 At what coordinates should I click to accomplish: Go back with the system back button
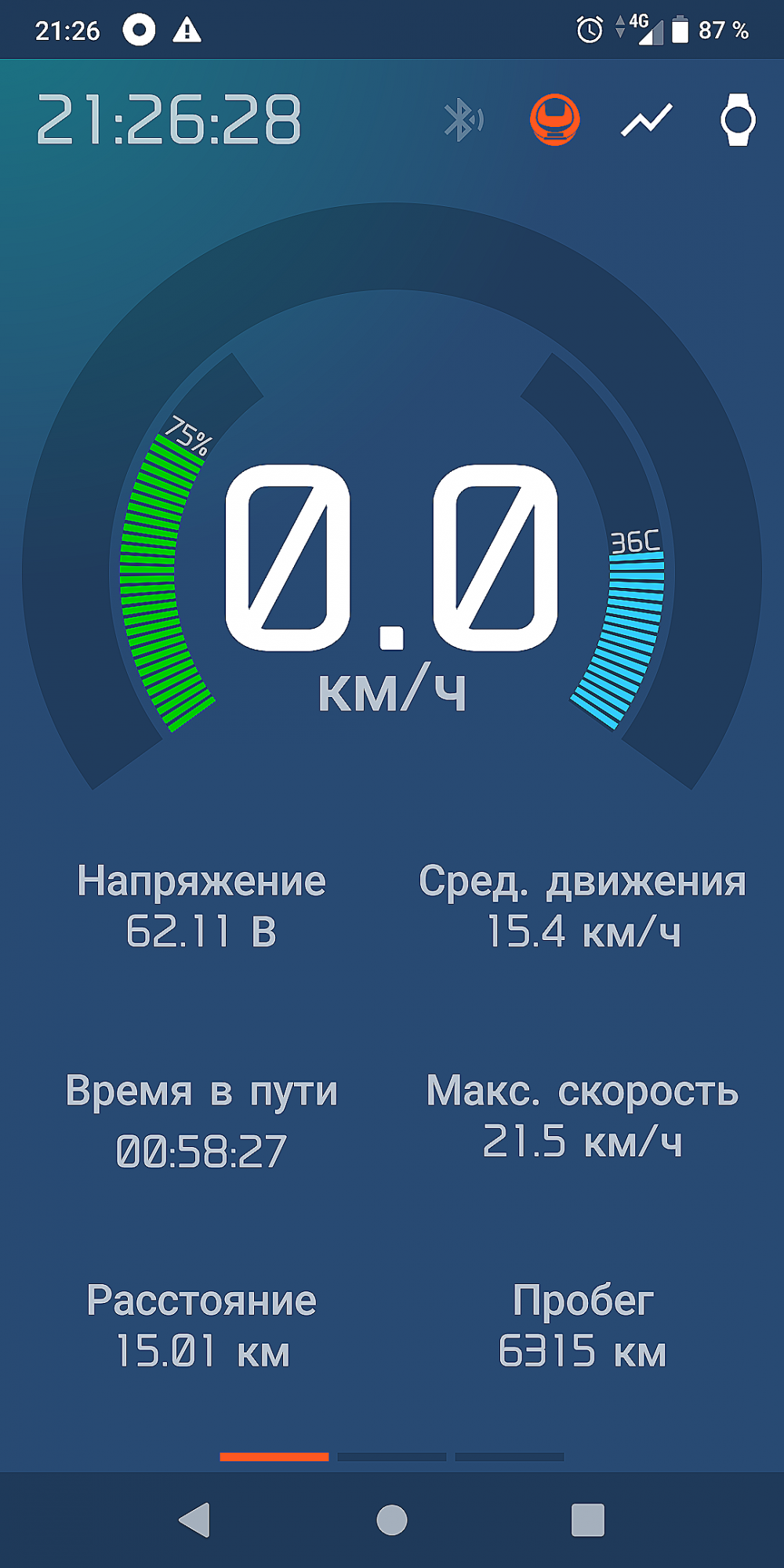195,1520
